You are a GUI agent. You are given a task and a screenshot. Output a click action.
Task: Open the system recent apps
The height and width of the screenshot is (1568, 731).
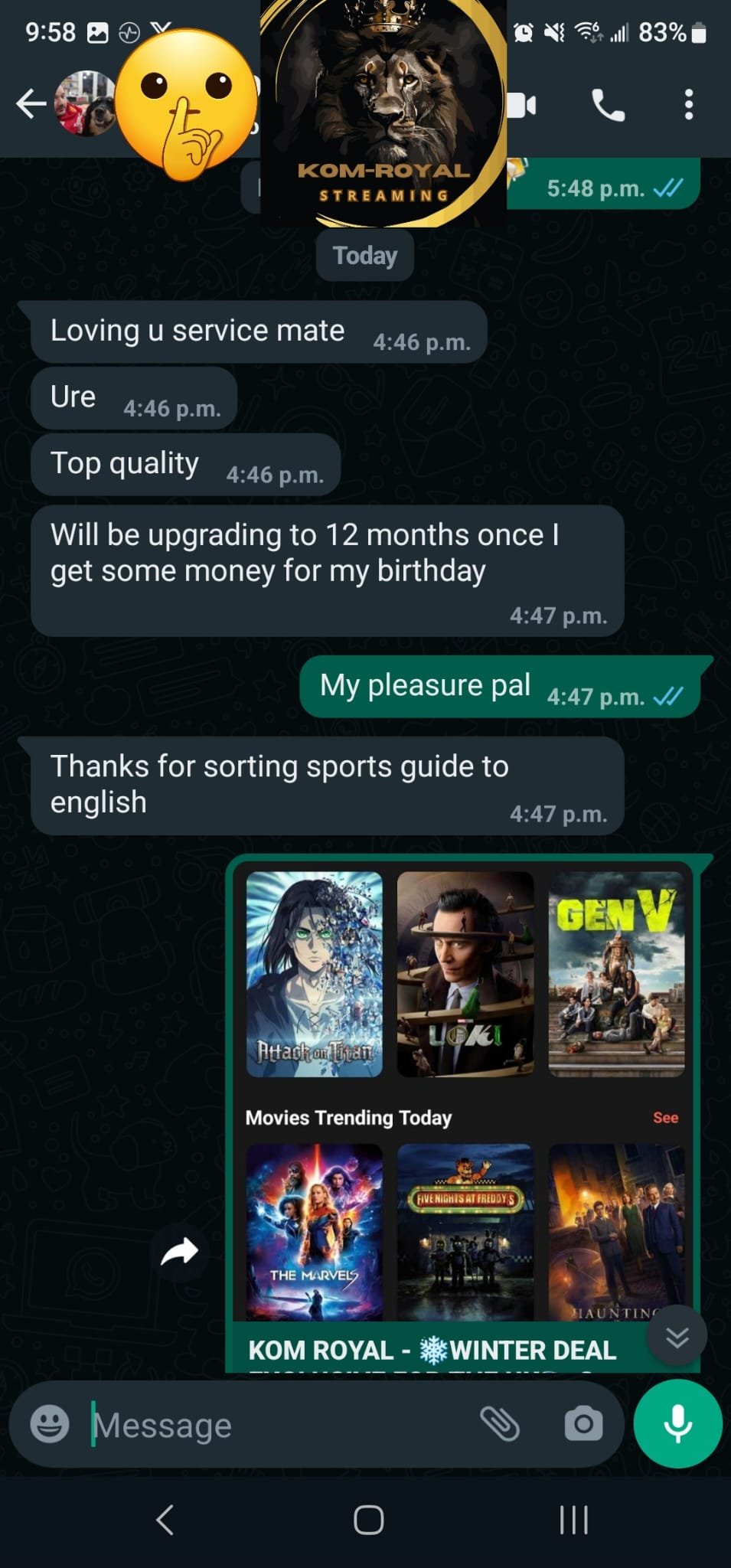click(573, 1520)
